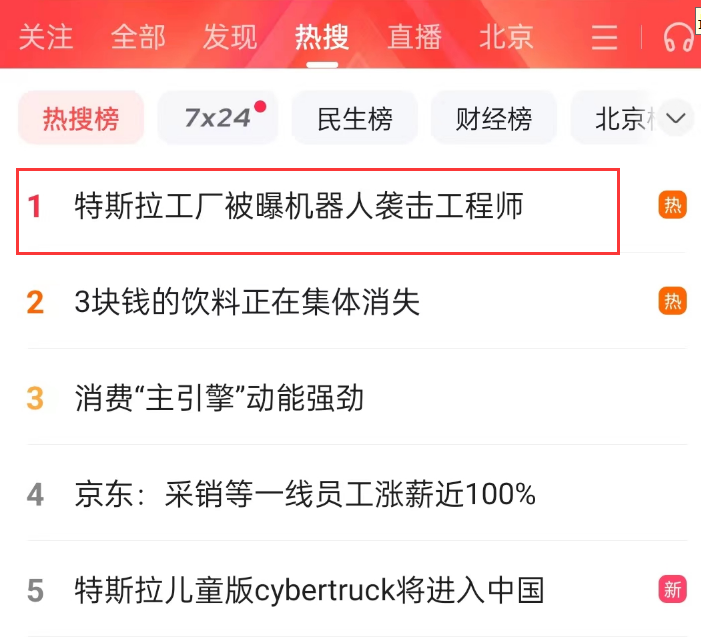Go to the 北京 tab
Viewport: 701px width, 637px height.
(506, 37)
